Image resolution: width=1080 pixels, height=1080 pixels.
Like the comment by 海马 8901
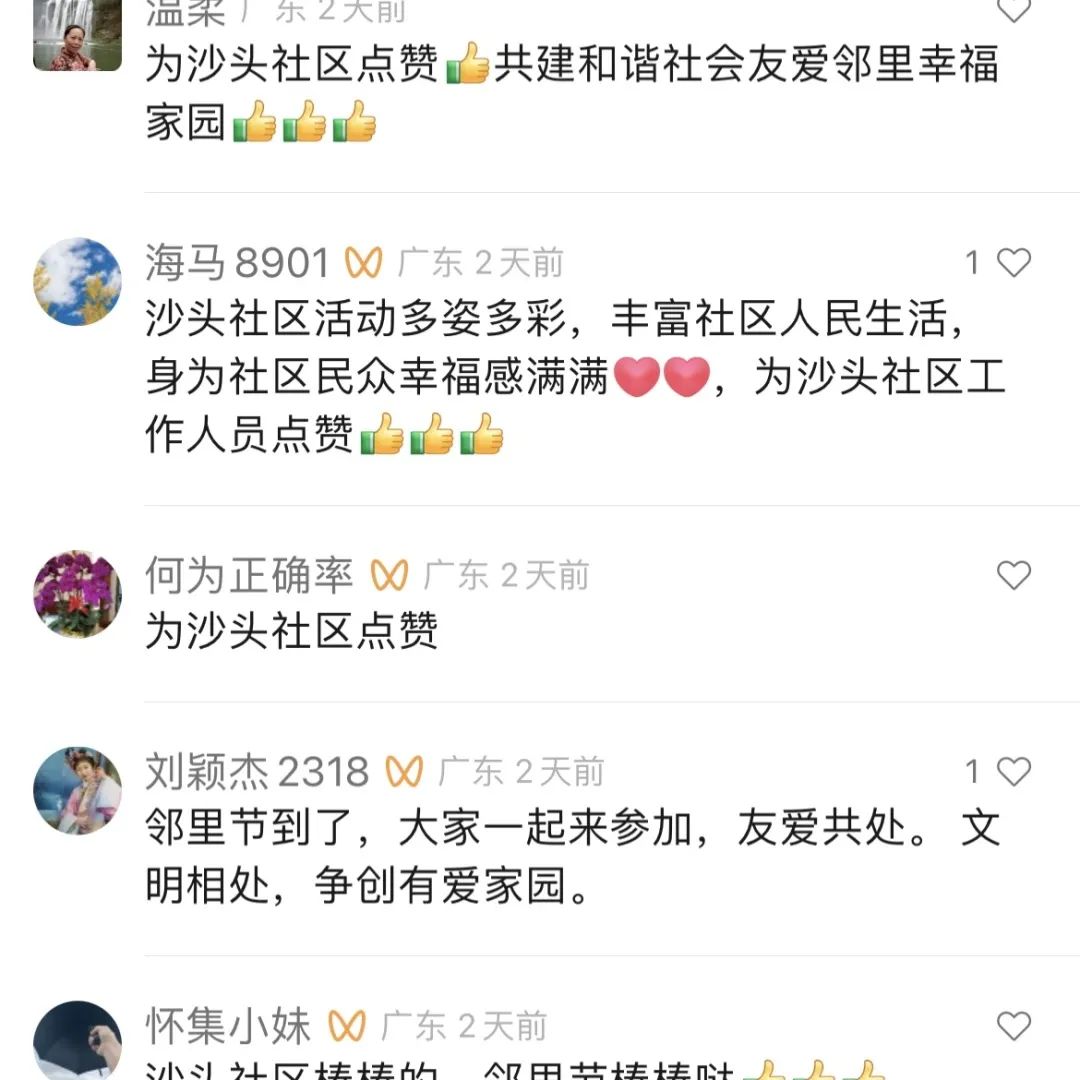point(1014,262)
